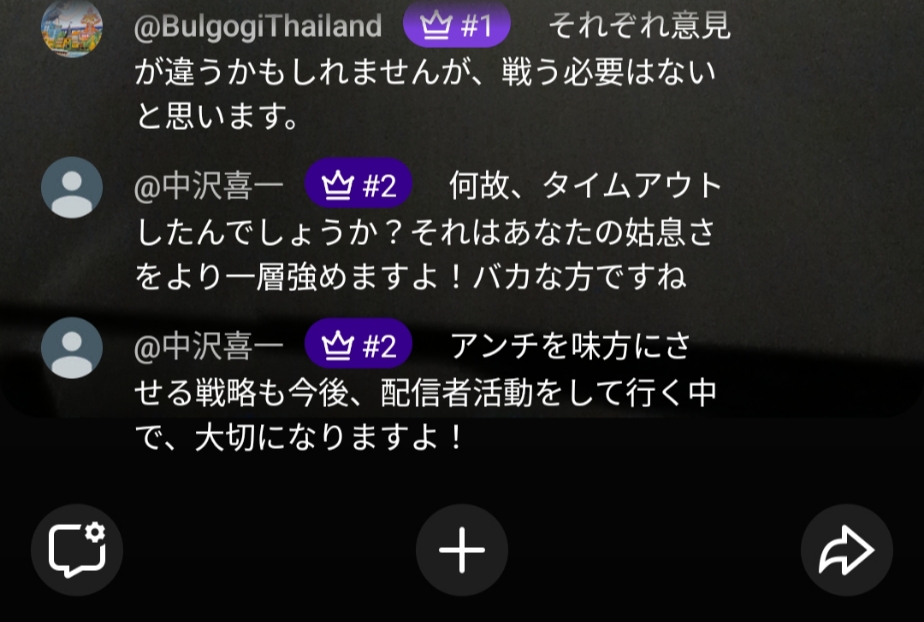Open BulgogiThailand's comment
Screen dimensions: 924x622
coord(430,73)
